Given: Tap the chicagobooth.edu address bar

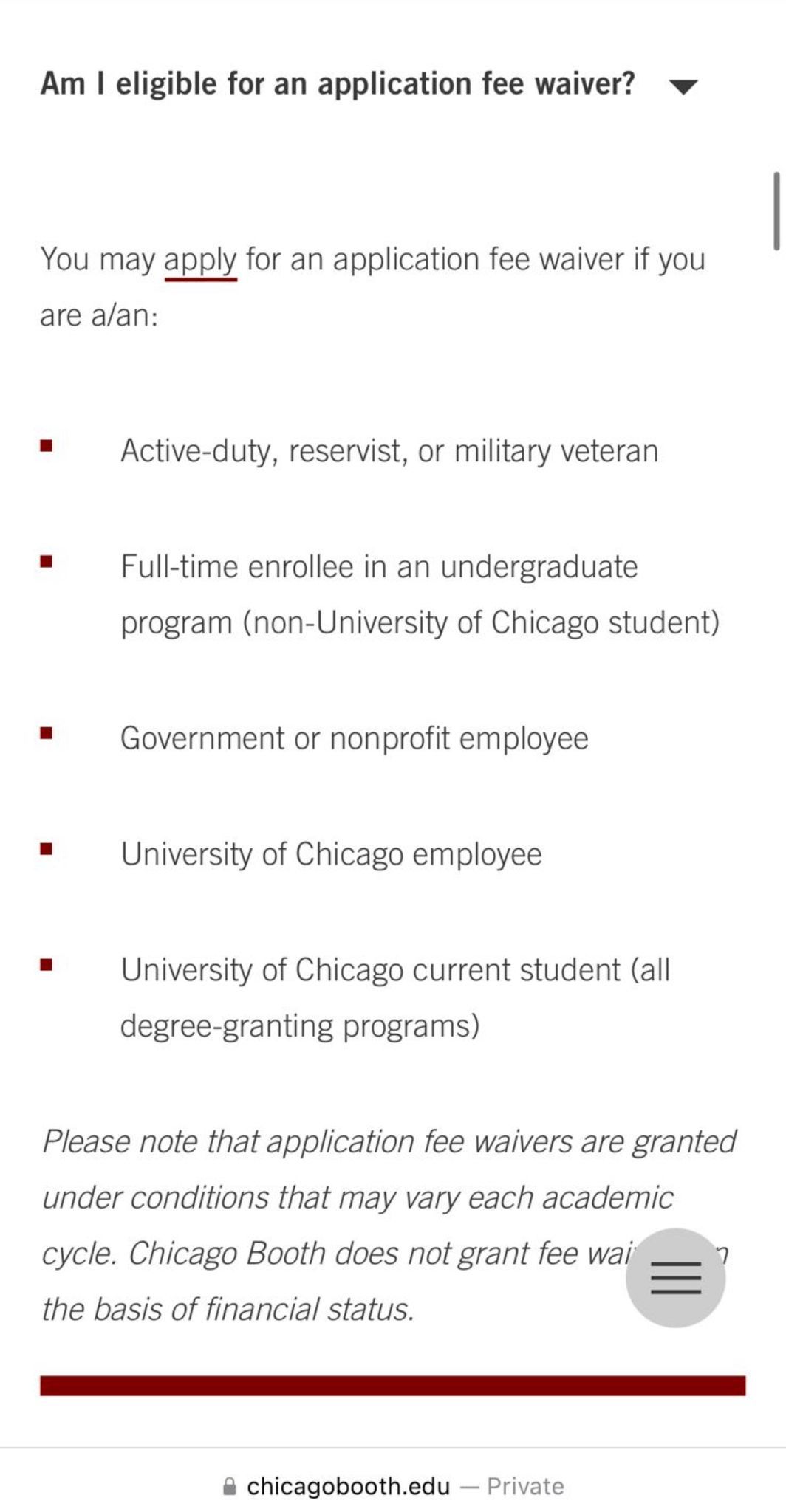Looking at the screenshot, I should click(x=393, y=1485).
